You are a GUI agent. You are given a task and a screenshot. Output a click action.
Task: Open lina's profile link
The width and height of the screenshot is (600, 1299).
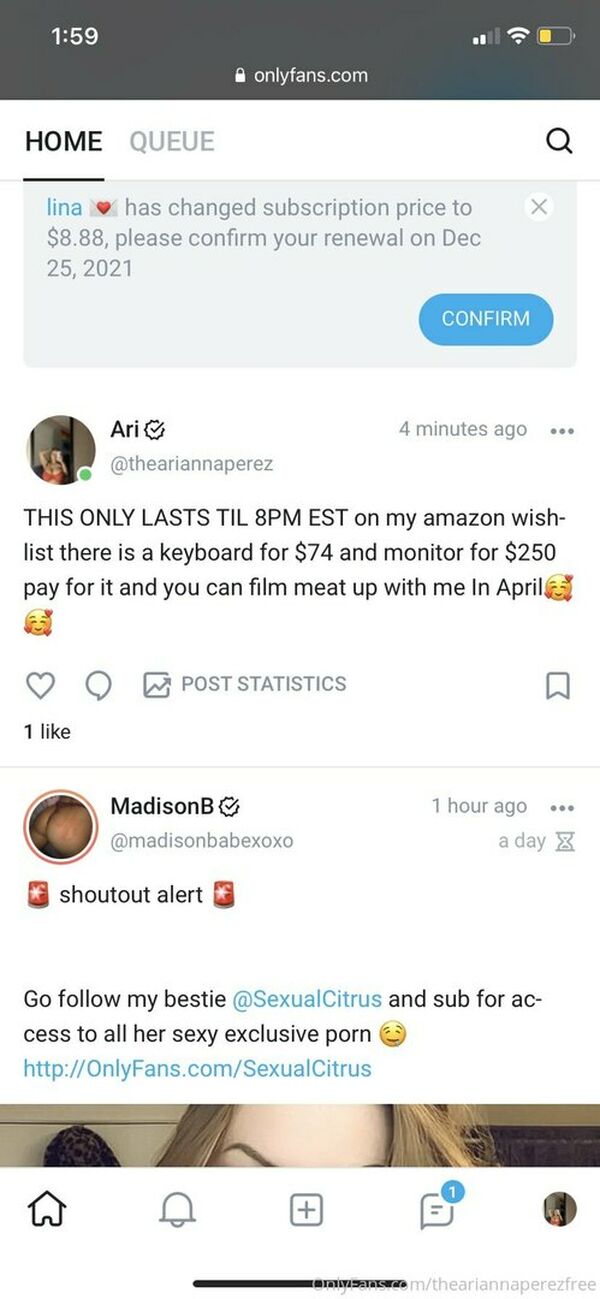pos(65,208)
